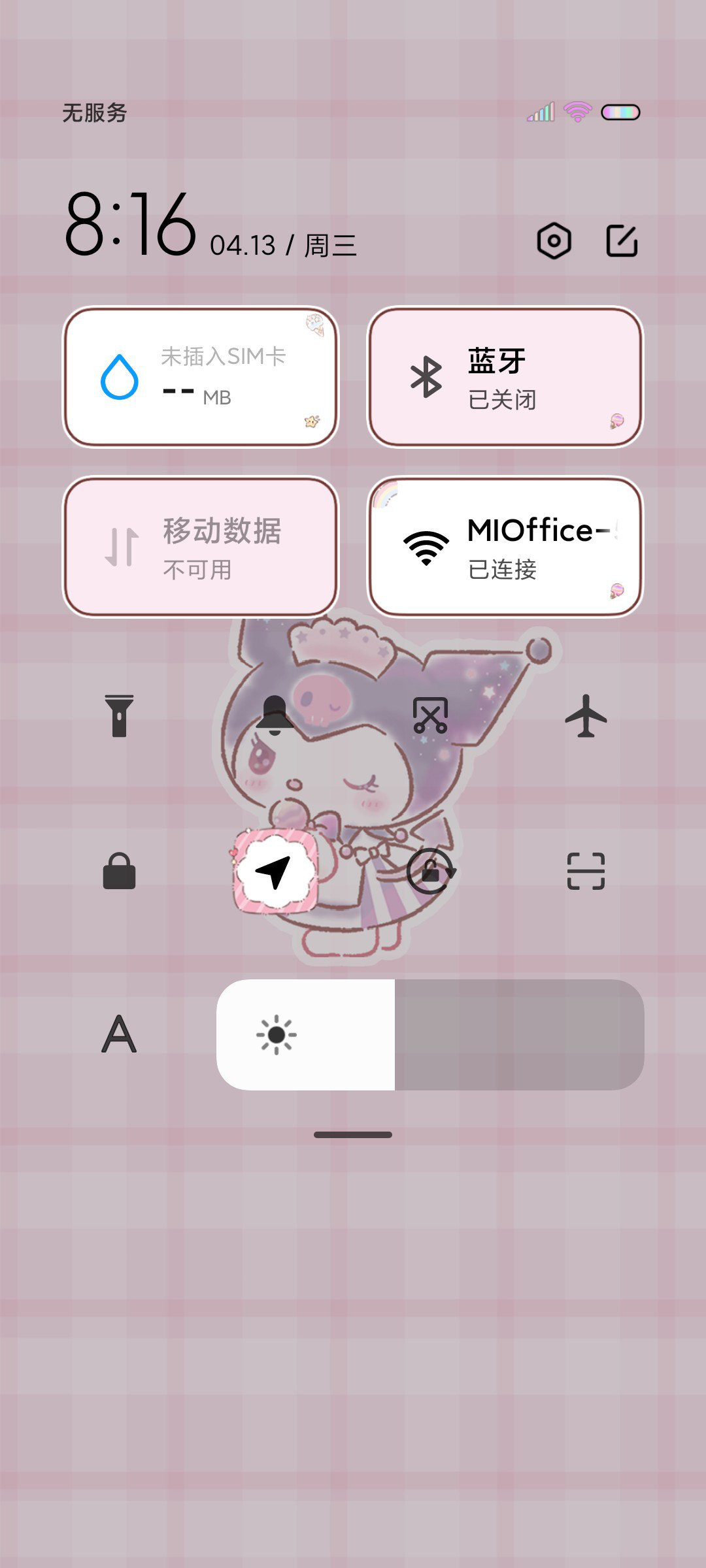Image resolution: width=706 pixels, height=1568 pixels.
Task: Tap the edit control center tiles icon
Action: [622, 241]
